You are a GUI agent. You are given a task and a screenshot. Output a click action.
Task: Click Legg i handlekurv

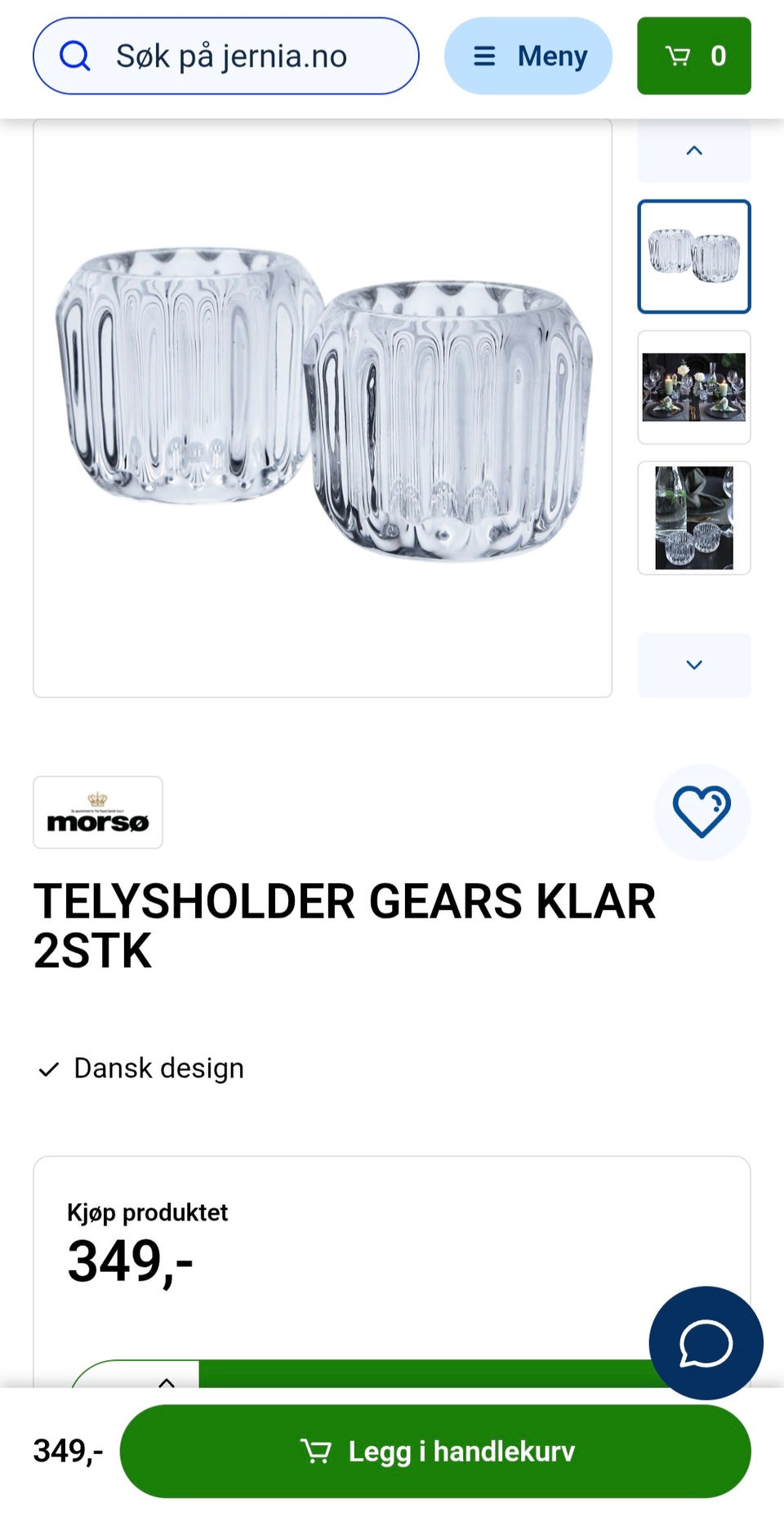pos(439,1452)
